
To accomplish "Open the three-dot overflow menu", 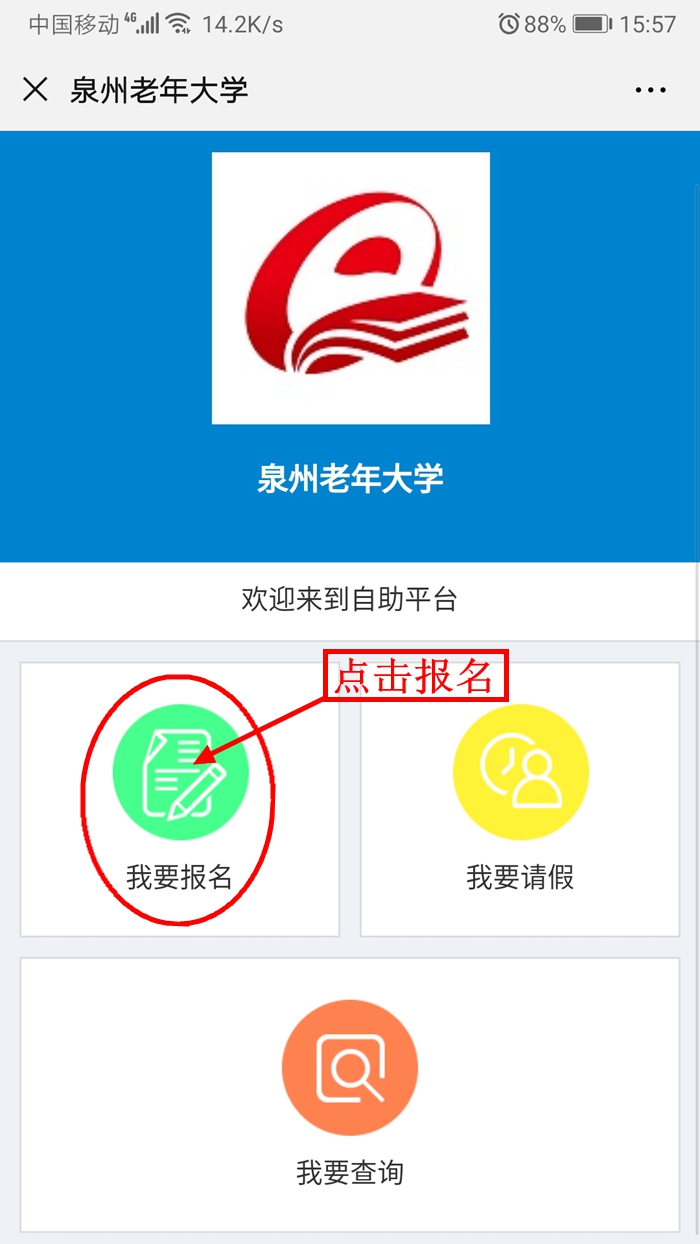I will click(x=650, y=90).
